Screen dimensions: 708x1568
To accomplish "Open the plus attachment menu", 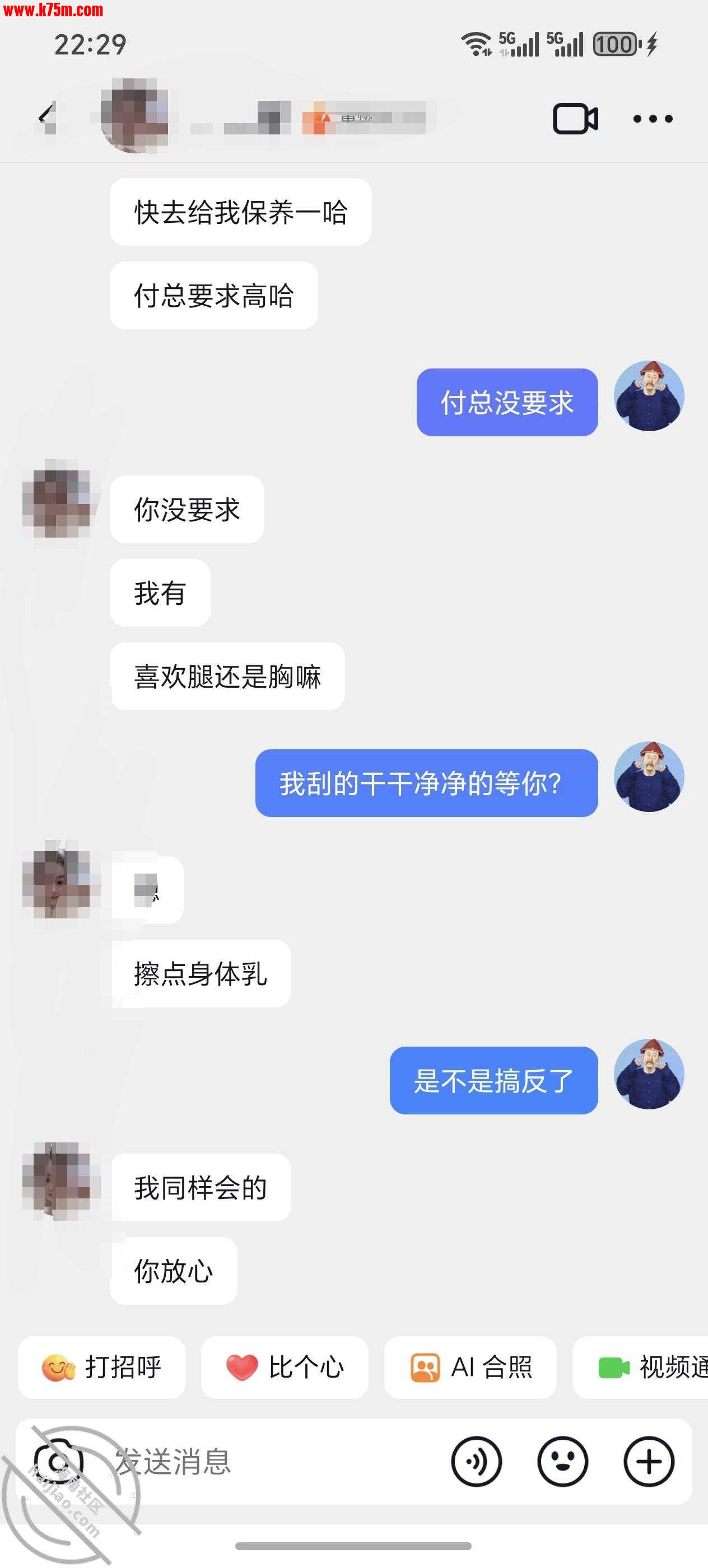I will (x=649, y=1462).
